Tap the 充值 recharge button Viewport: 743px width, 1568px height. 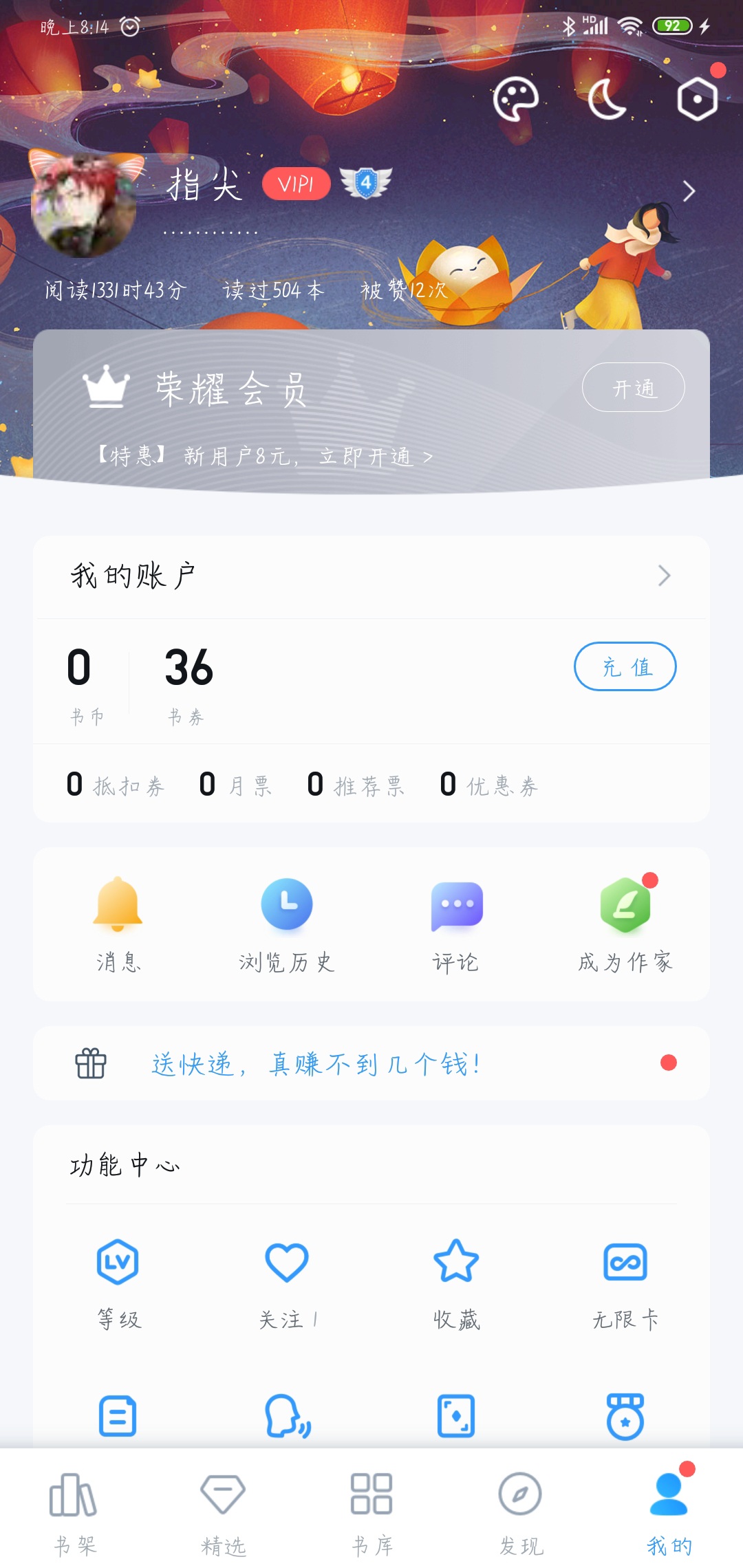[x=625, y=666]
